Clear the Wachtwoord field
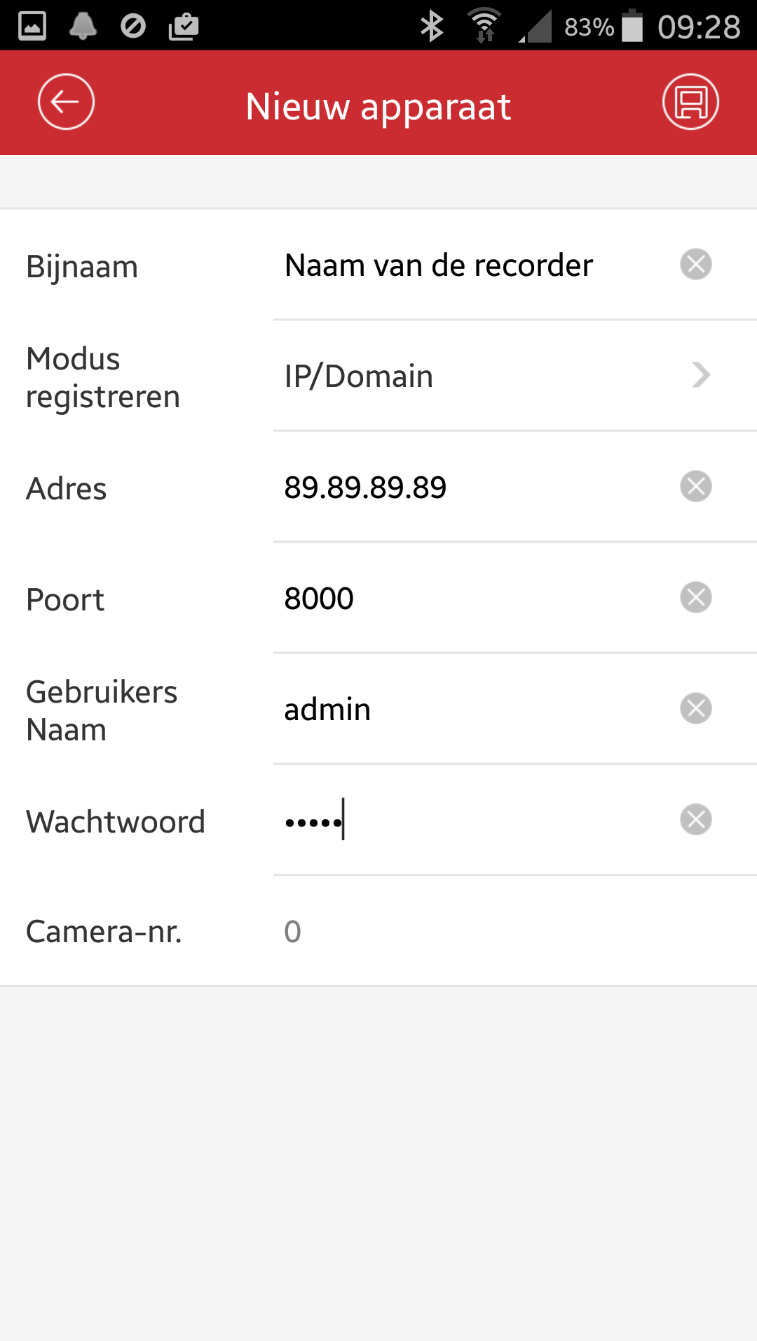 pos(696,820)
